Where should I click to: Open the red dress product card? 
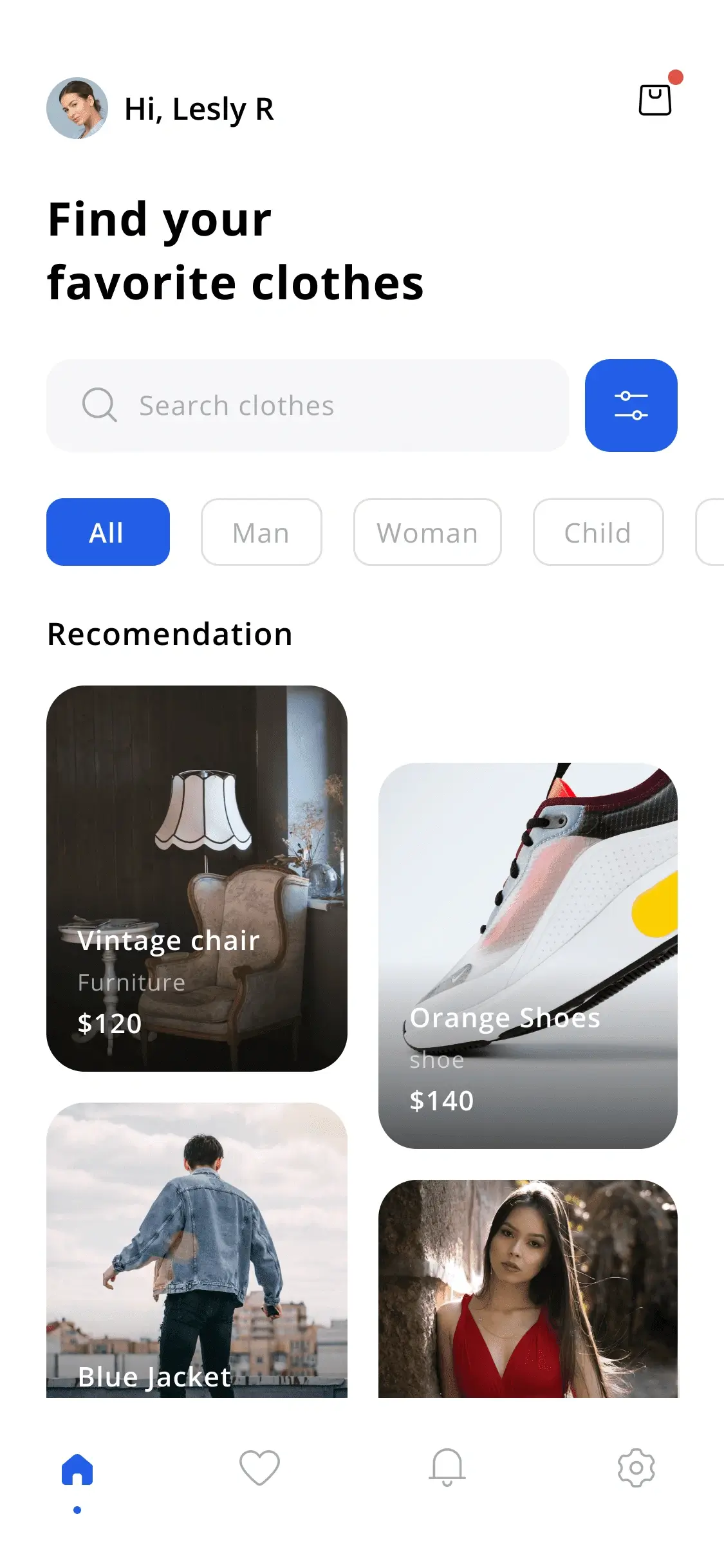(528, 1289)
